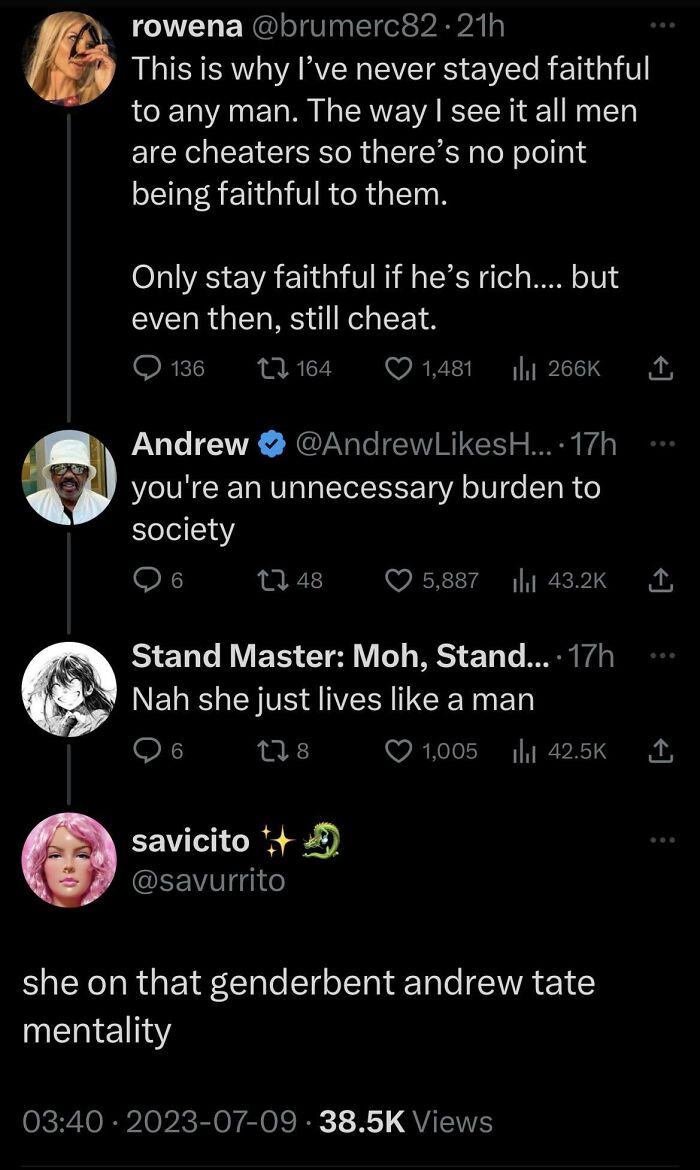Reply to rowena's tweet
Viewport: 700px width, 1170px height.
click(146, 368)
